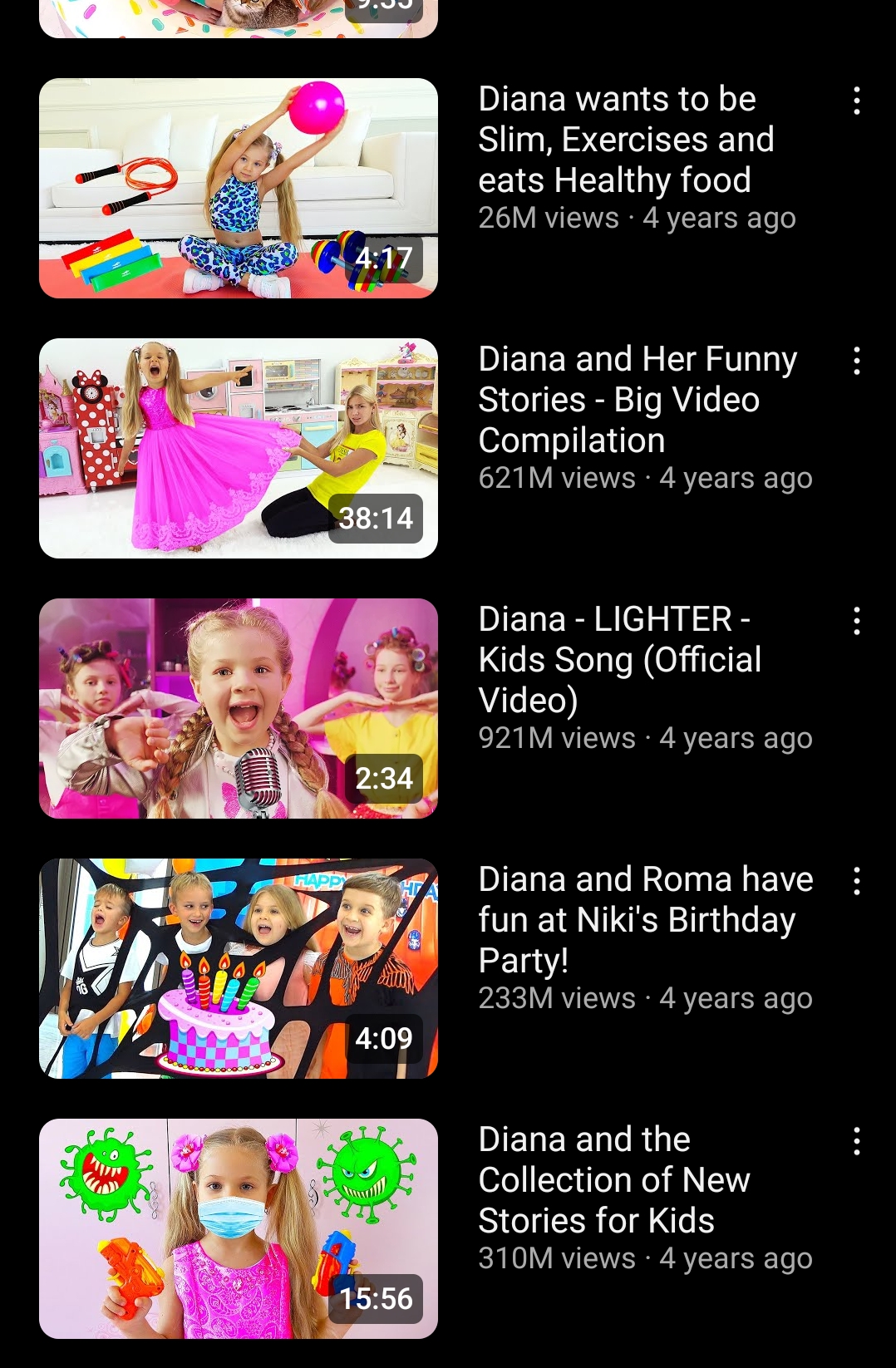The height and width of the screenshot is (1368, 896).
Task: Tap three-dot menu for Niki's Birthday Party
Action: (856, 881)
